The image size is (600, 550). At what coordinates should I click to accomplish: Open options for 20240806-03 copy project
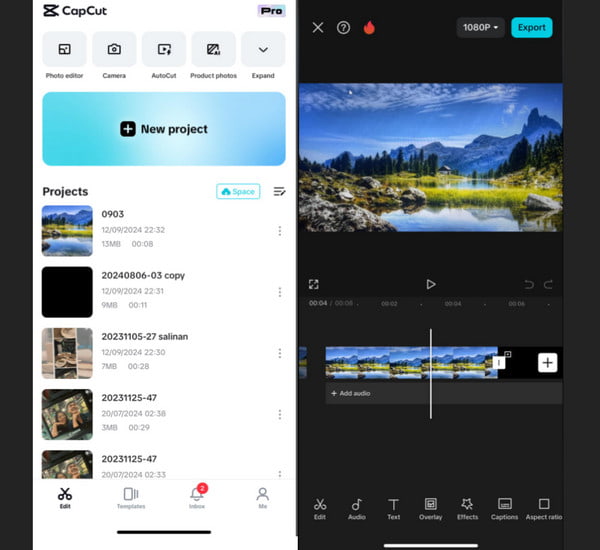279,292
